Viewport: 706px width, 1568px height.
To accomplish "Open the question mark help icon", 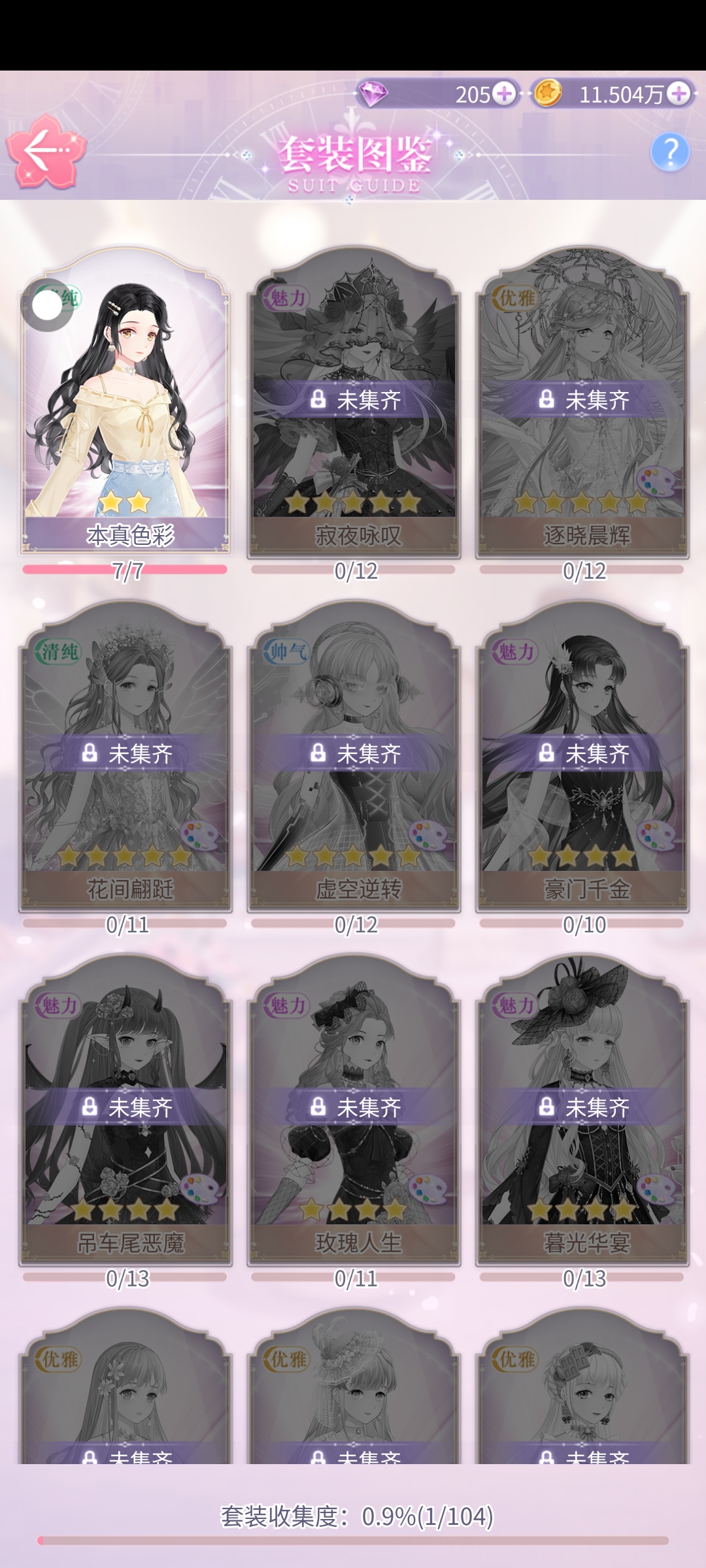I will click(x=670, y=152).
